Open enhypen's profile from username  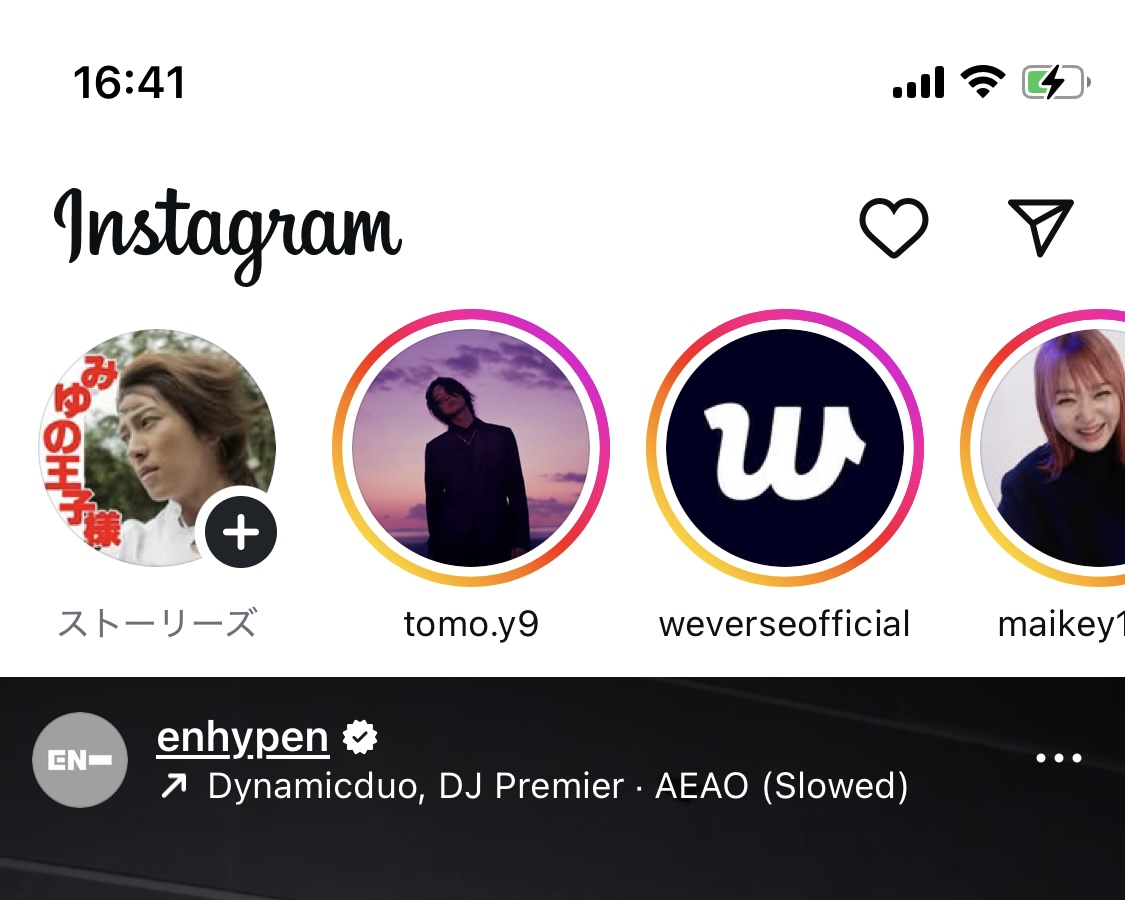(x=243, y=738)
